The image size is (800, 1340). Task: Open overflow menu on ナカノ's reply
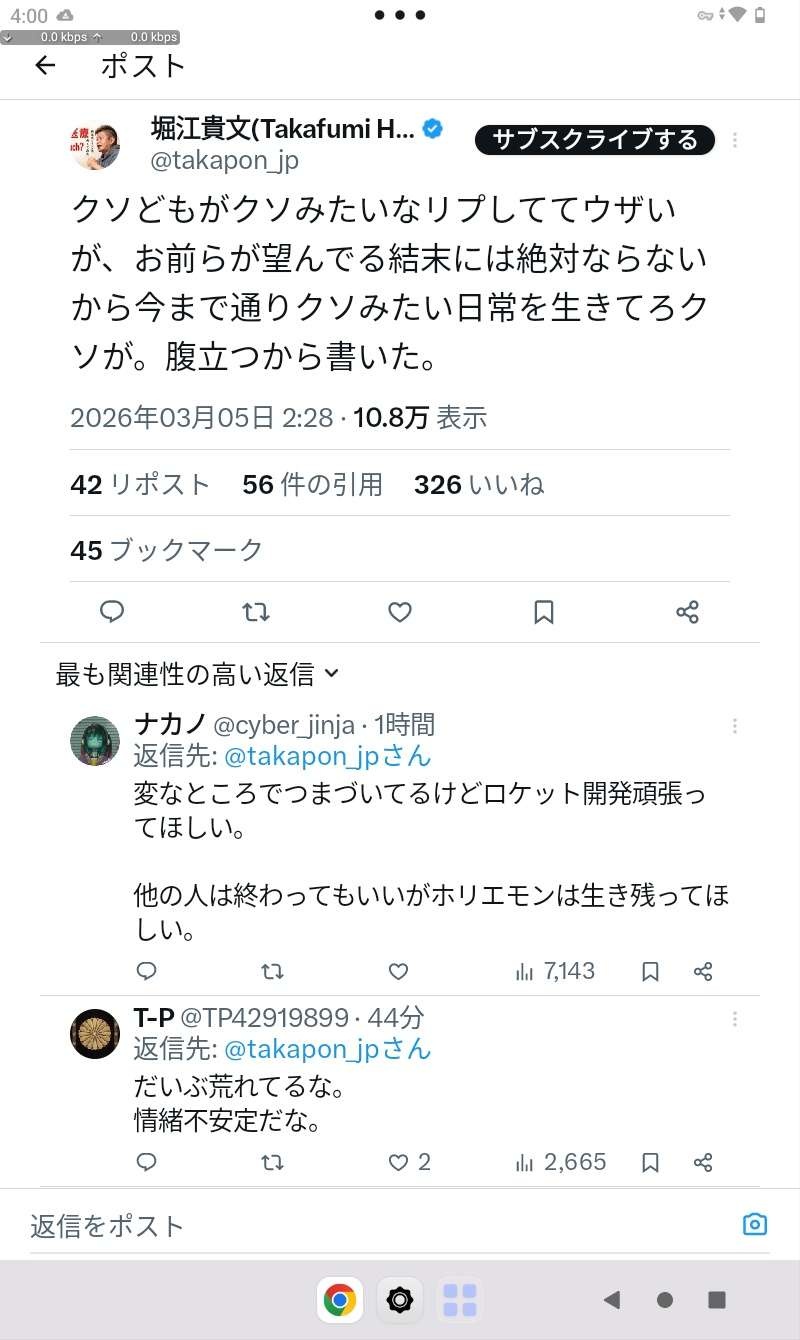736,726
